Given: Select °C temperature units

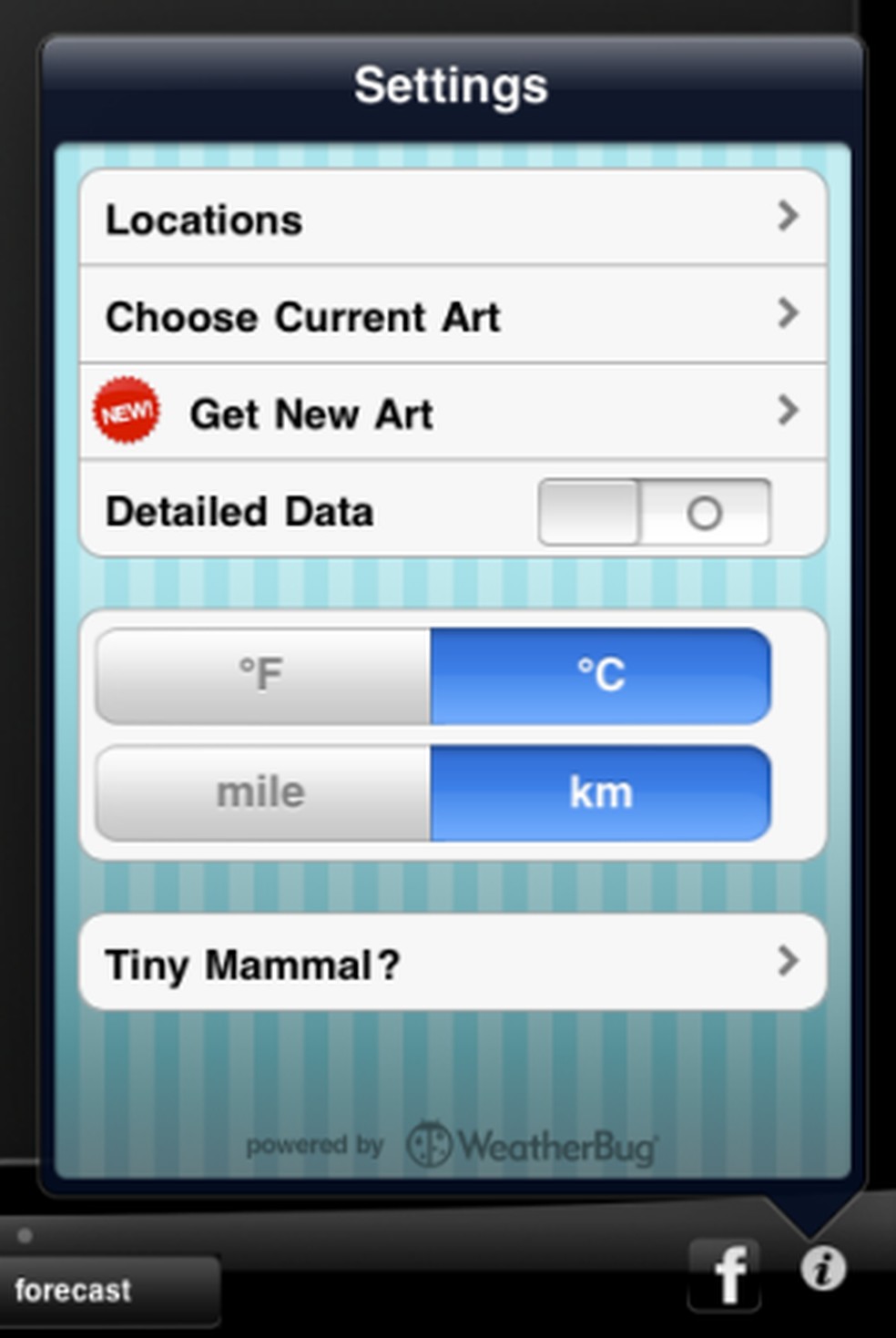Looking at the screenshot, I should pyautogui.click(x=601, y=676).
